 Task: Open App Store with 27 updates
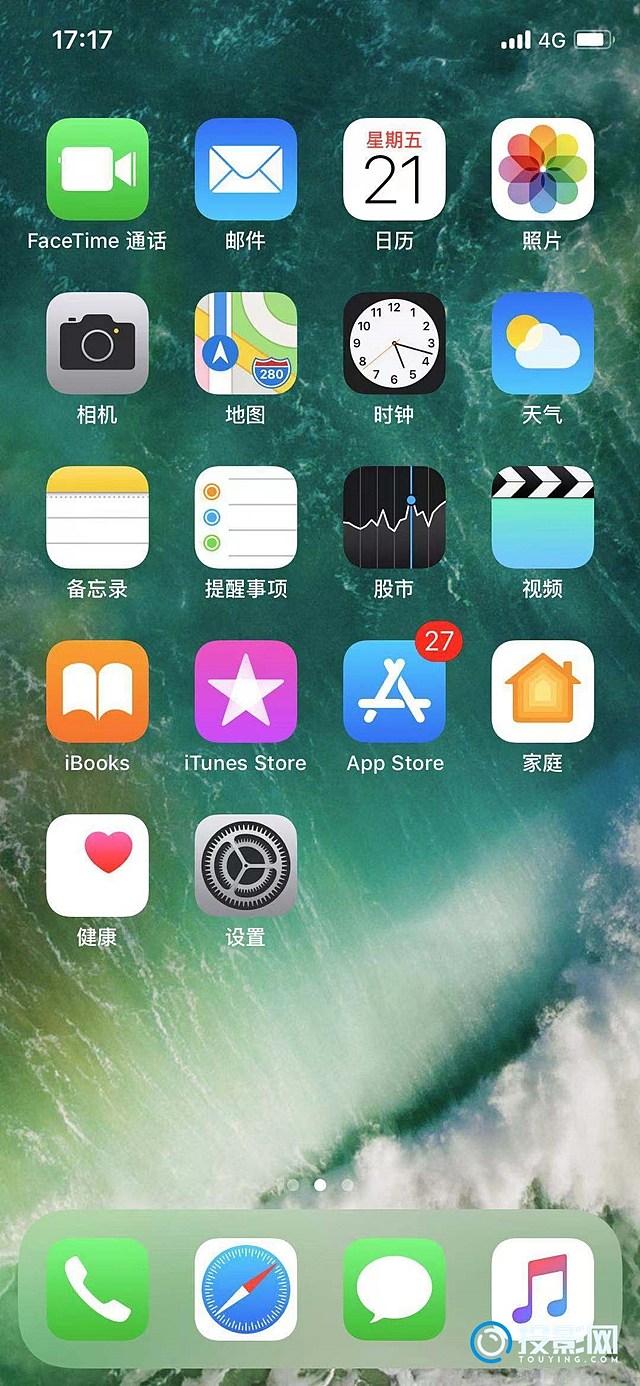(394, 691)
